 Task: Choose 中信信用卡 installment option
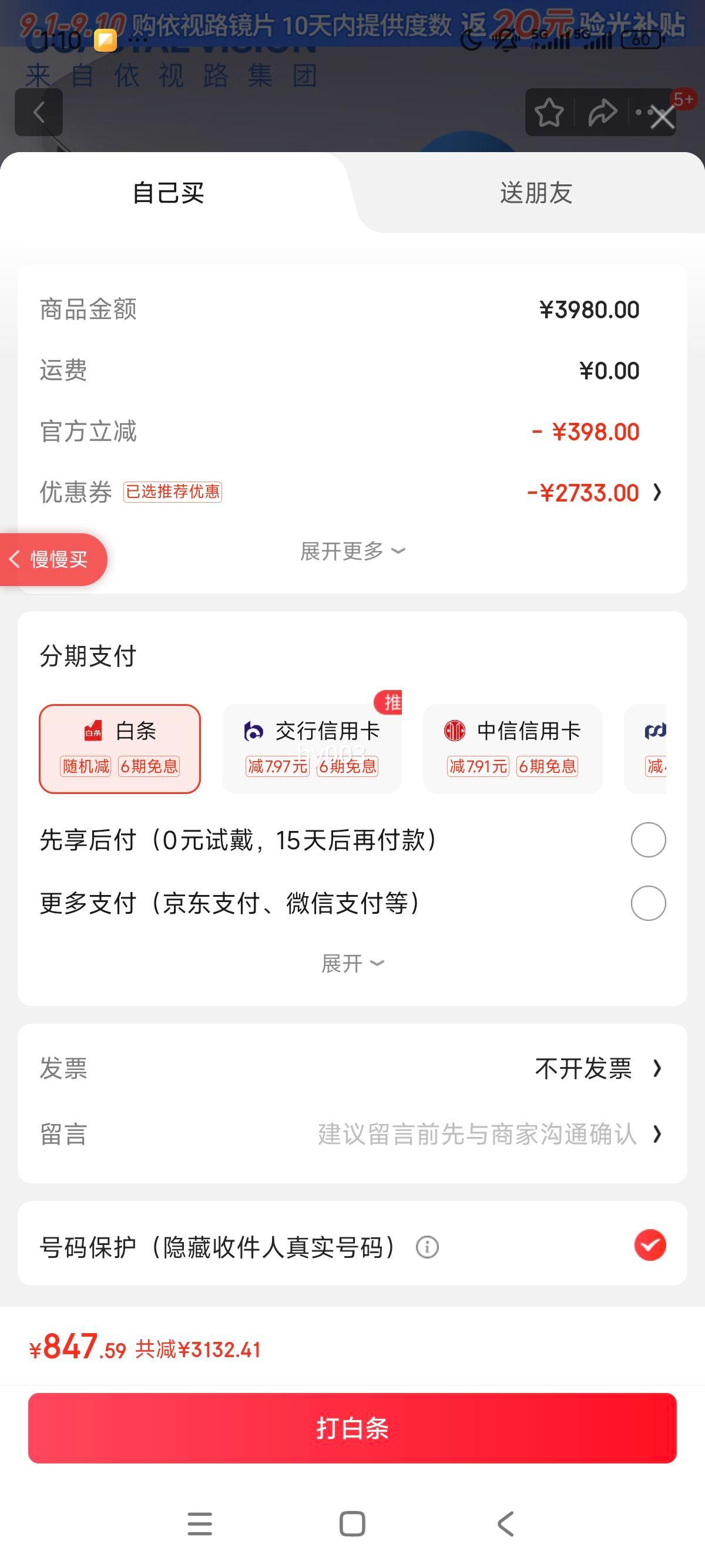pyautogui.click(x=513, y=749)
